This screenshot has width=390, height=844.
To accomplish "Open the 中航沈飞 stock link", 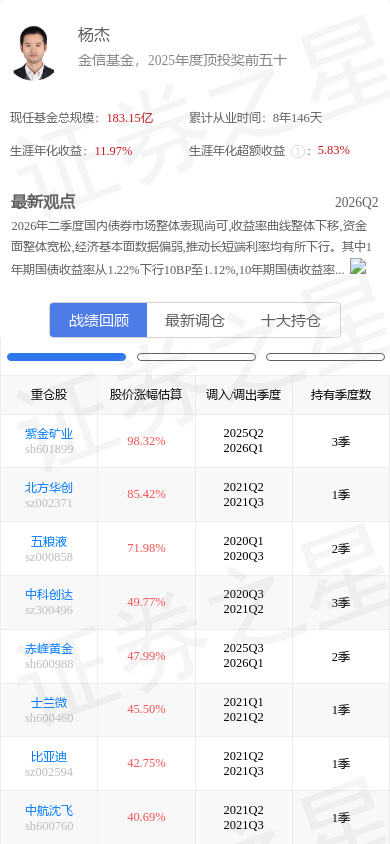I will tap(49, 811).
